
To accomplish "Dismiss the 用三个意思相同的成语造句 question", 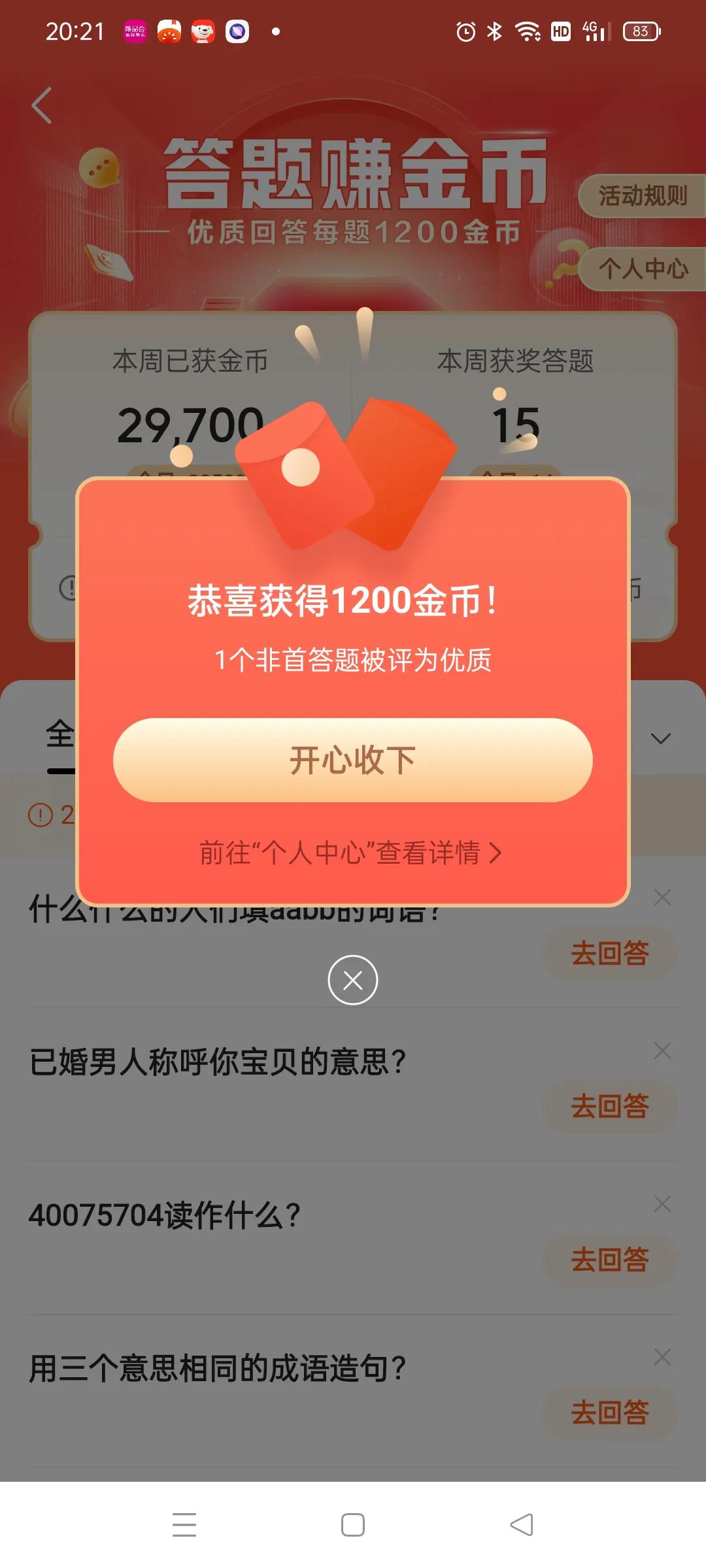I will 662,1358.
